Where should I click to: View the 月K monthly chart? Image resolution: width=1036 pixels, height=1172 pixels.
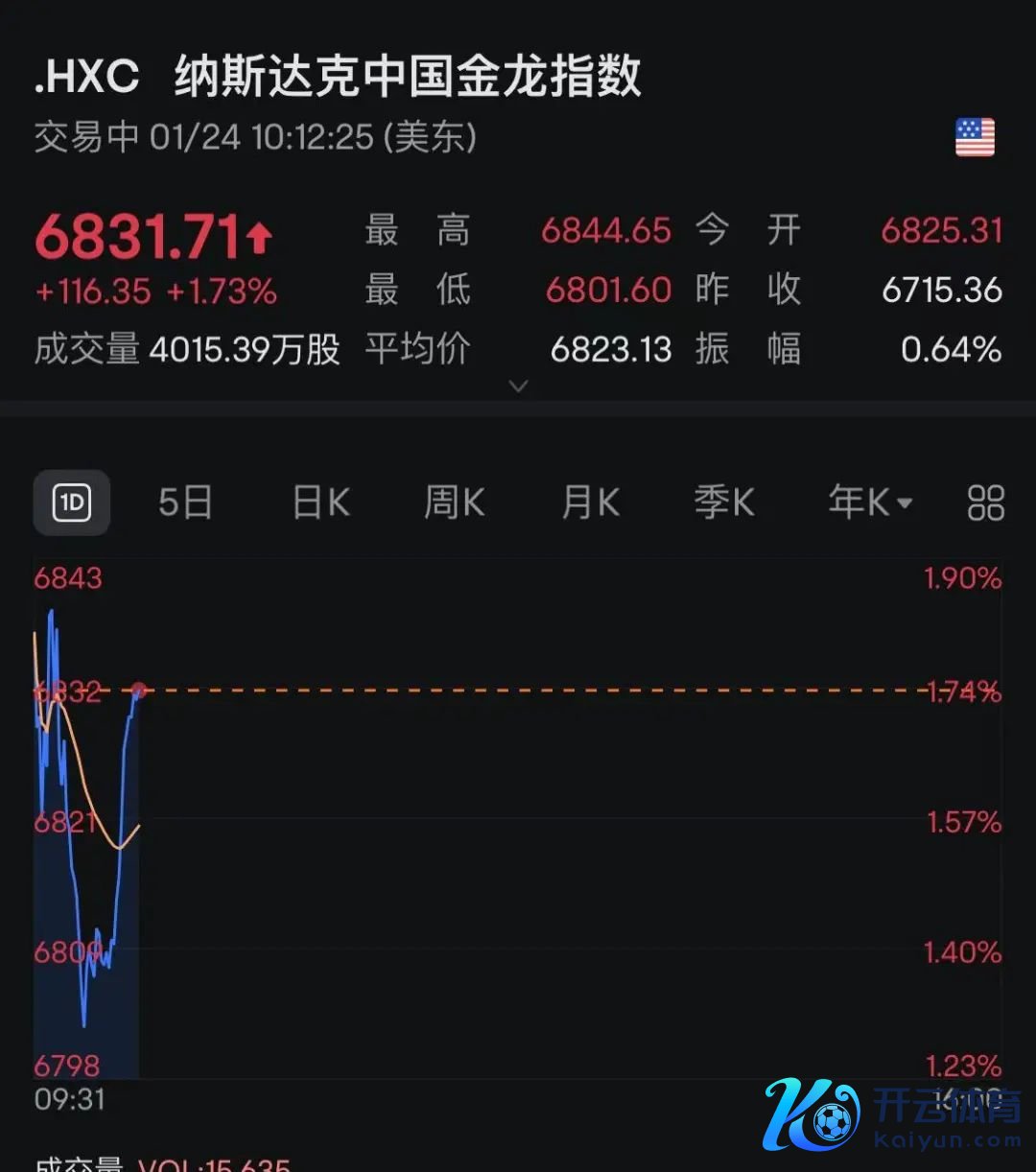tap(590, 503)
